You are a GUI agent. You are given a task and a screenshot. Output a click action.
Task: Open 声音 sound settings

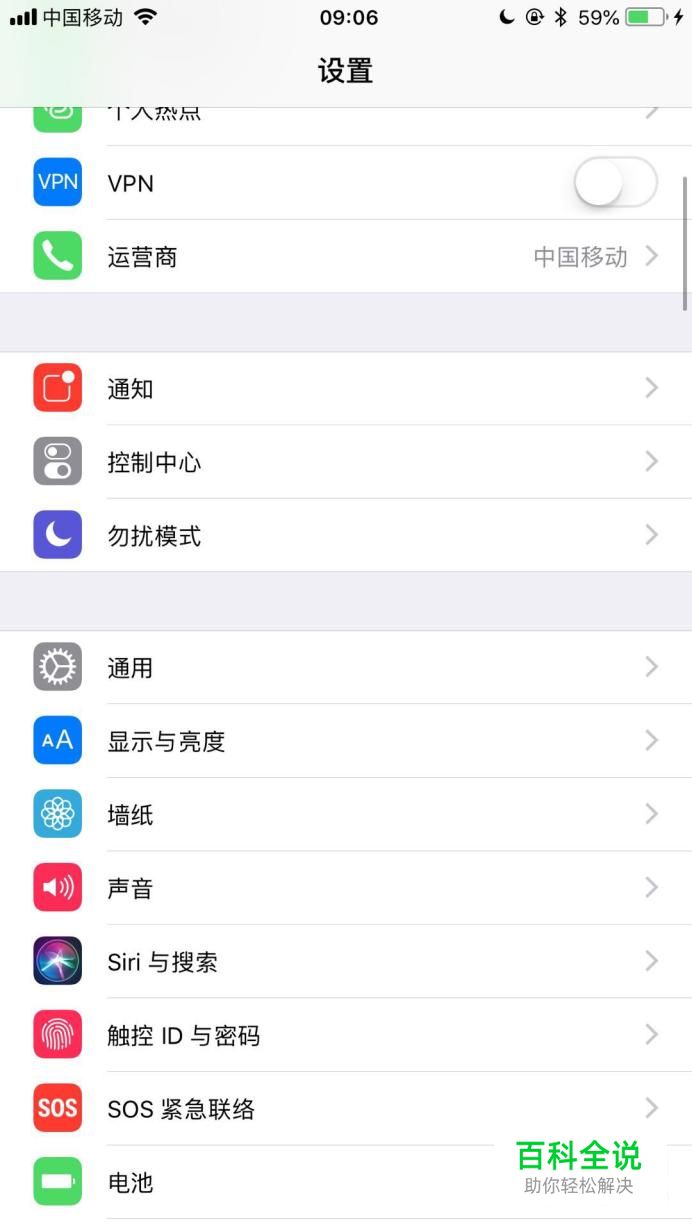(x=345, y=888)
